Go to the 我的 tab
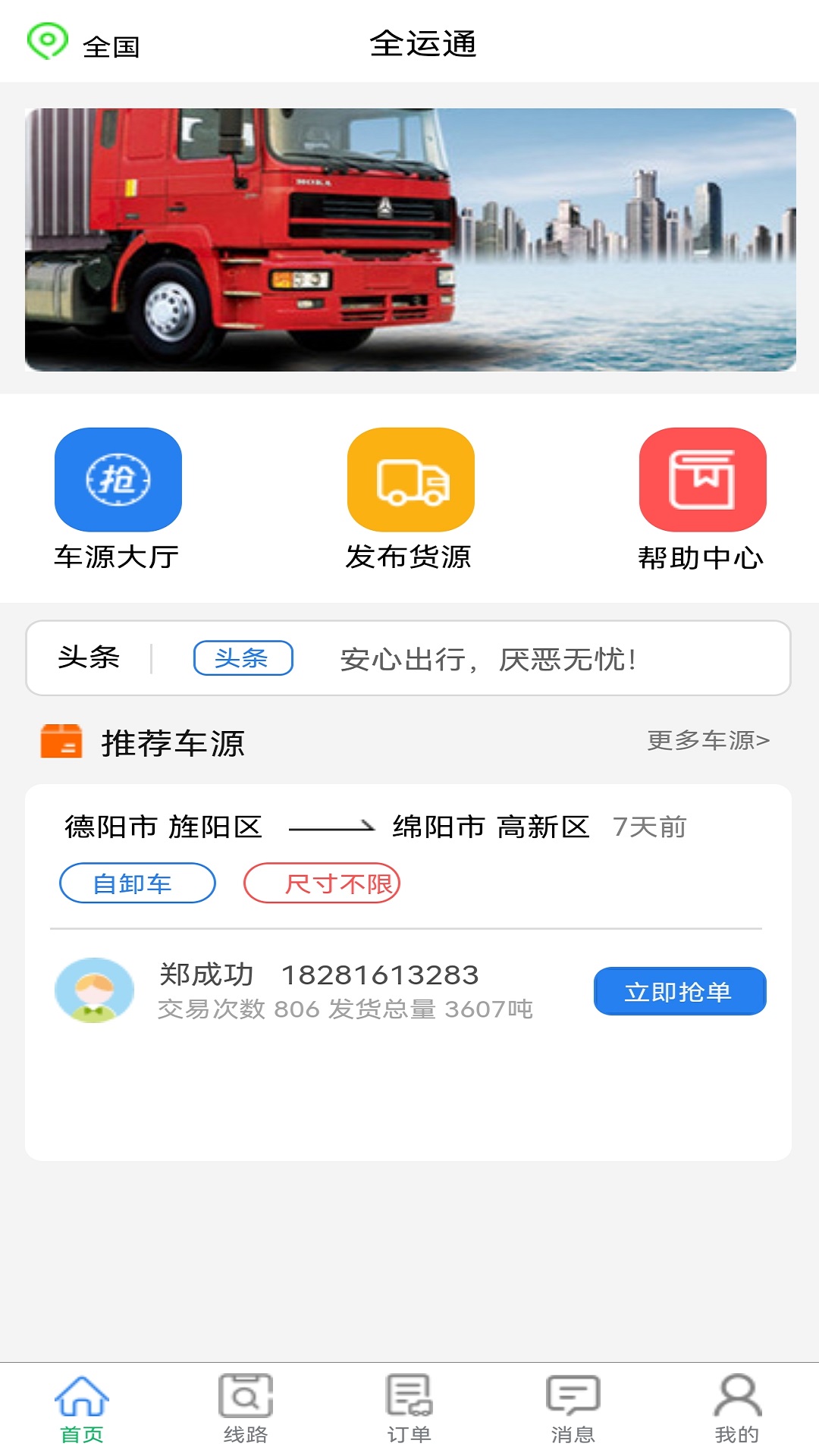Screen dimensions: 819x1456 coord(737,1409)
